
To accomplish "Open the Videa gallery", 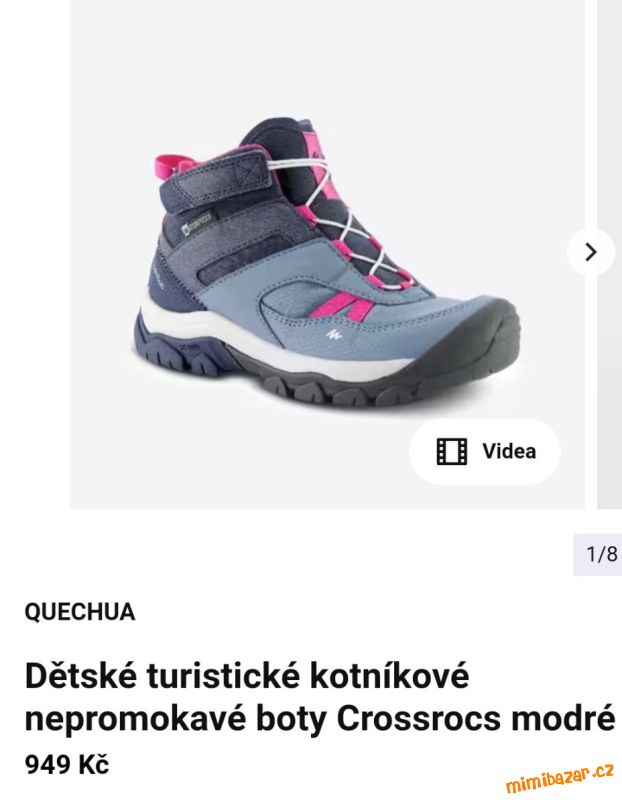I will (486, 451).
